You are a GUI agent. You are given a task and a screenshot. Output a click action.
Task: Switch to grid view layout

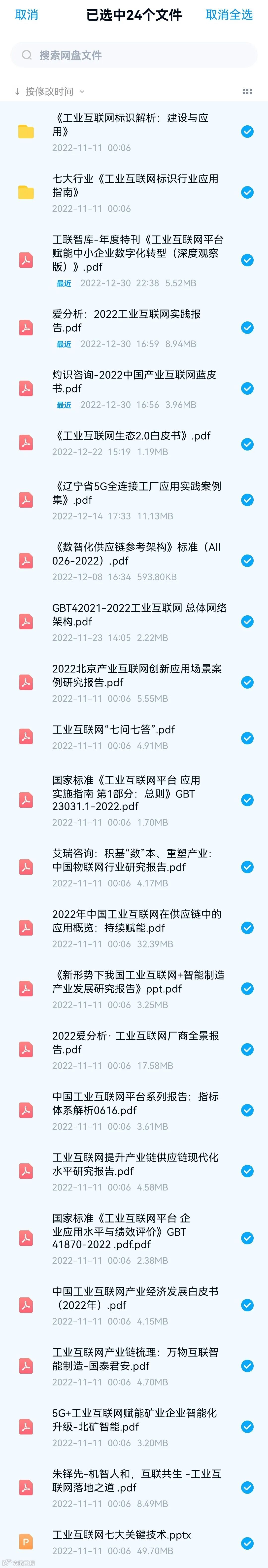[x=247, y=91]
